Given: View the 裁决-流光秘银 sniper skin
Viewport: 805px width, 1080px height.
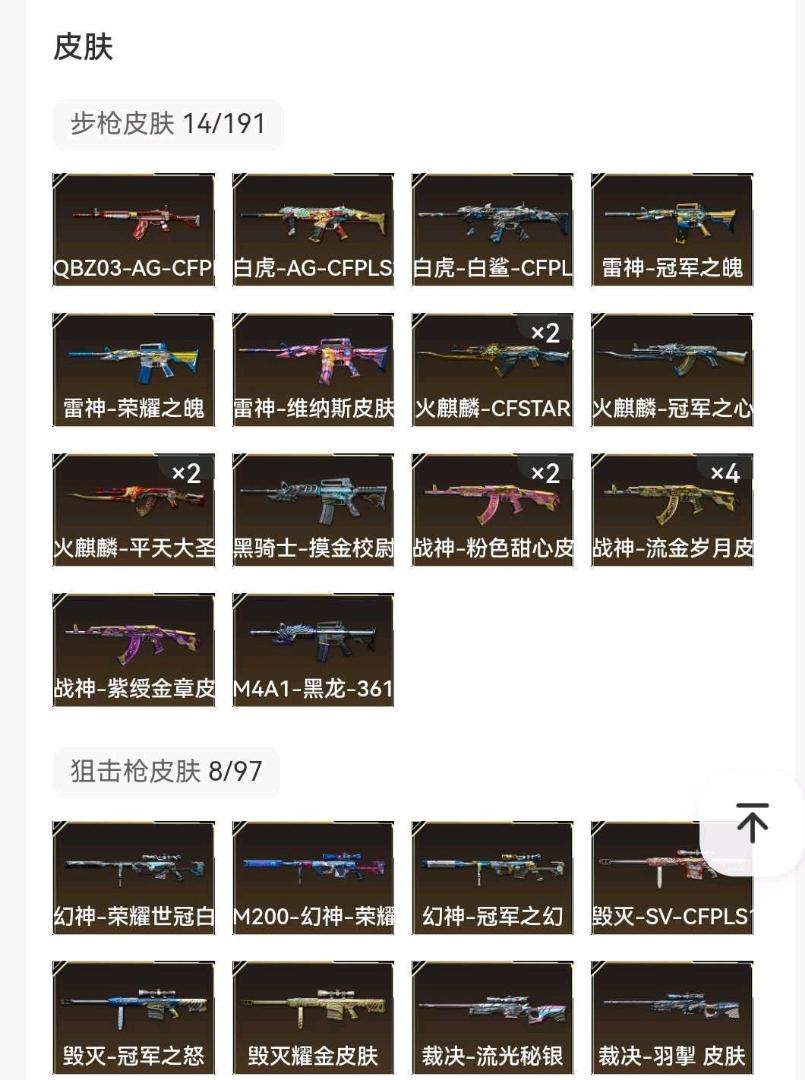Looking at the screenshot, I should (492, 1018).
